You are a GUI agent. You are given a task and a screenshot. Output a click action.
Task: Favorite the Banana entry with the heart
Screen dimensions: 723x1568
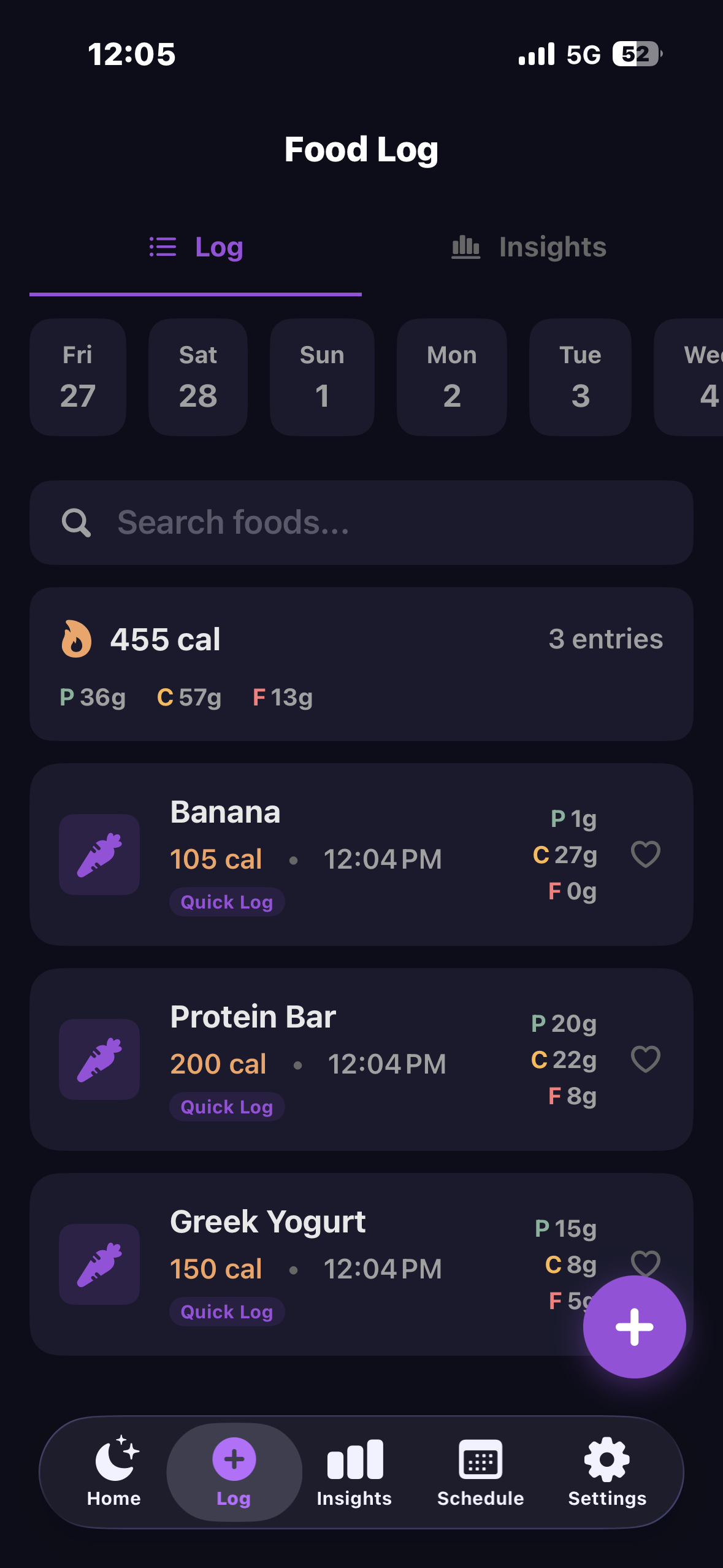pos(645,854)
